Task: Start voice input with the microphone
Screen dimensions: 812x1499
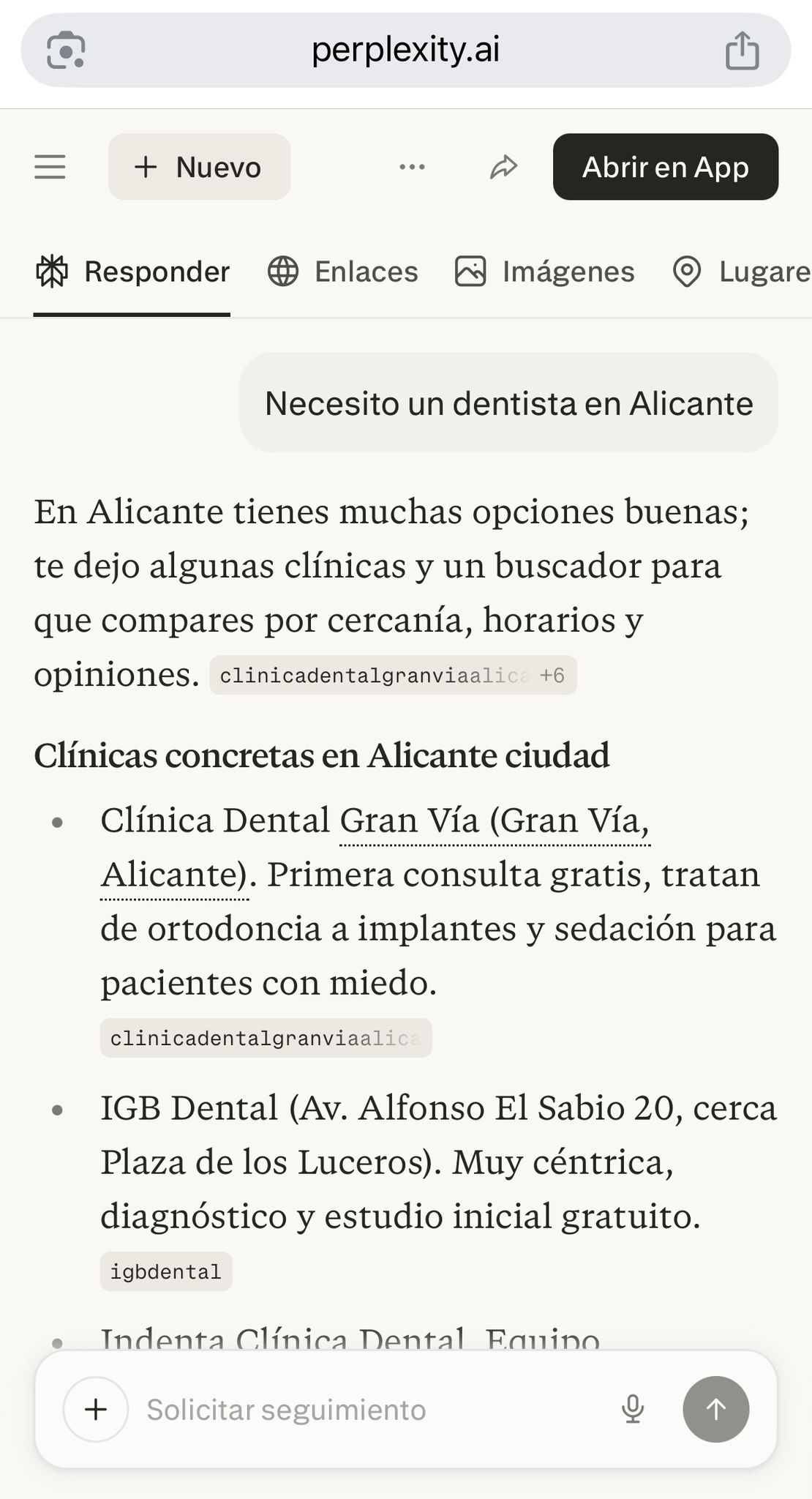Action: [x=633, y=1409]
